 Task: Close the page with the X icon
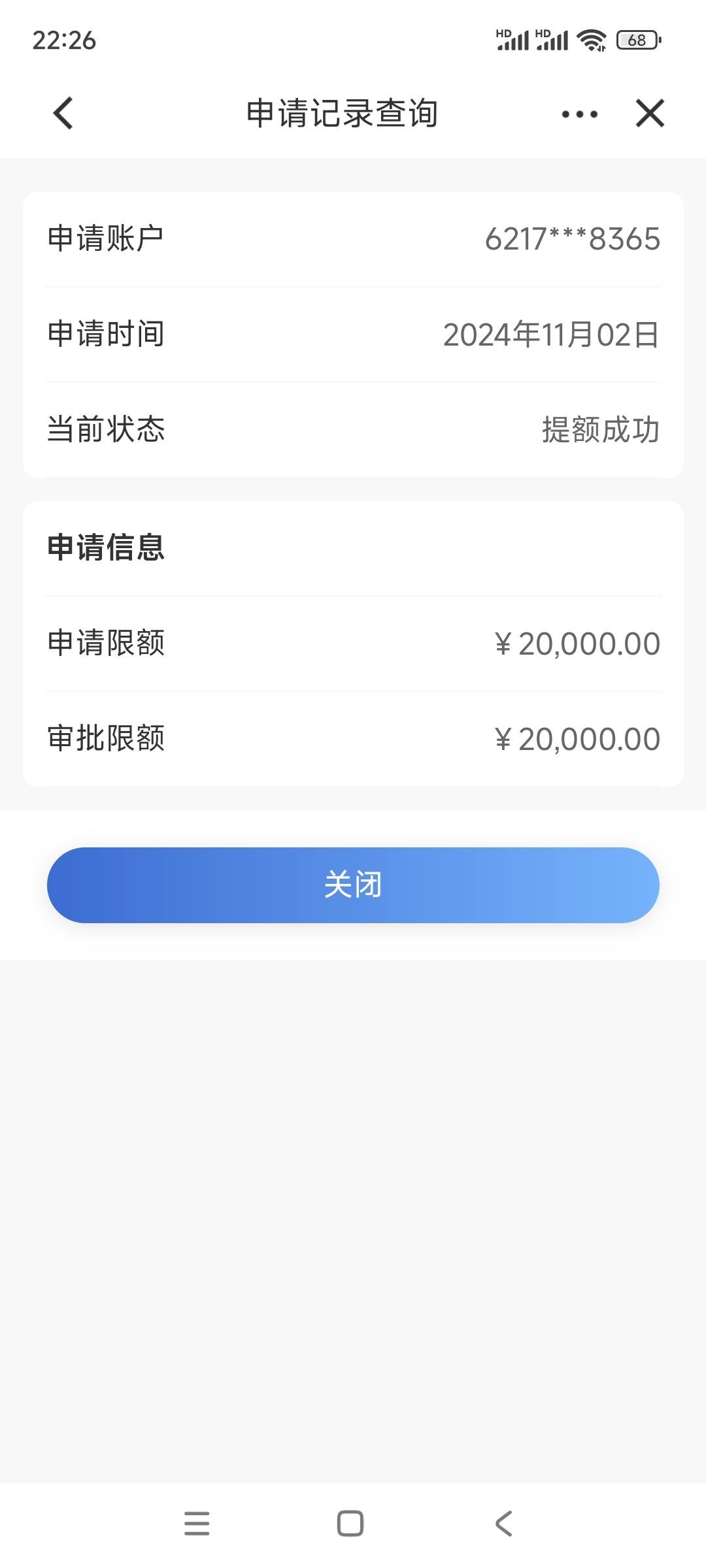click(650, 114)
